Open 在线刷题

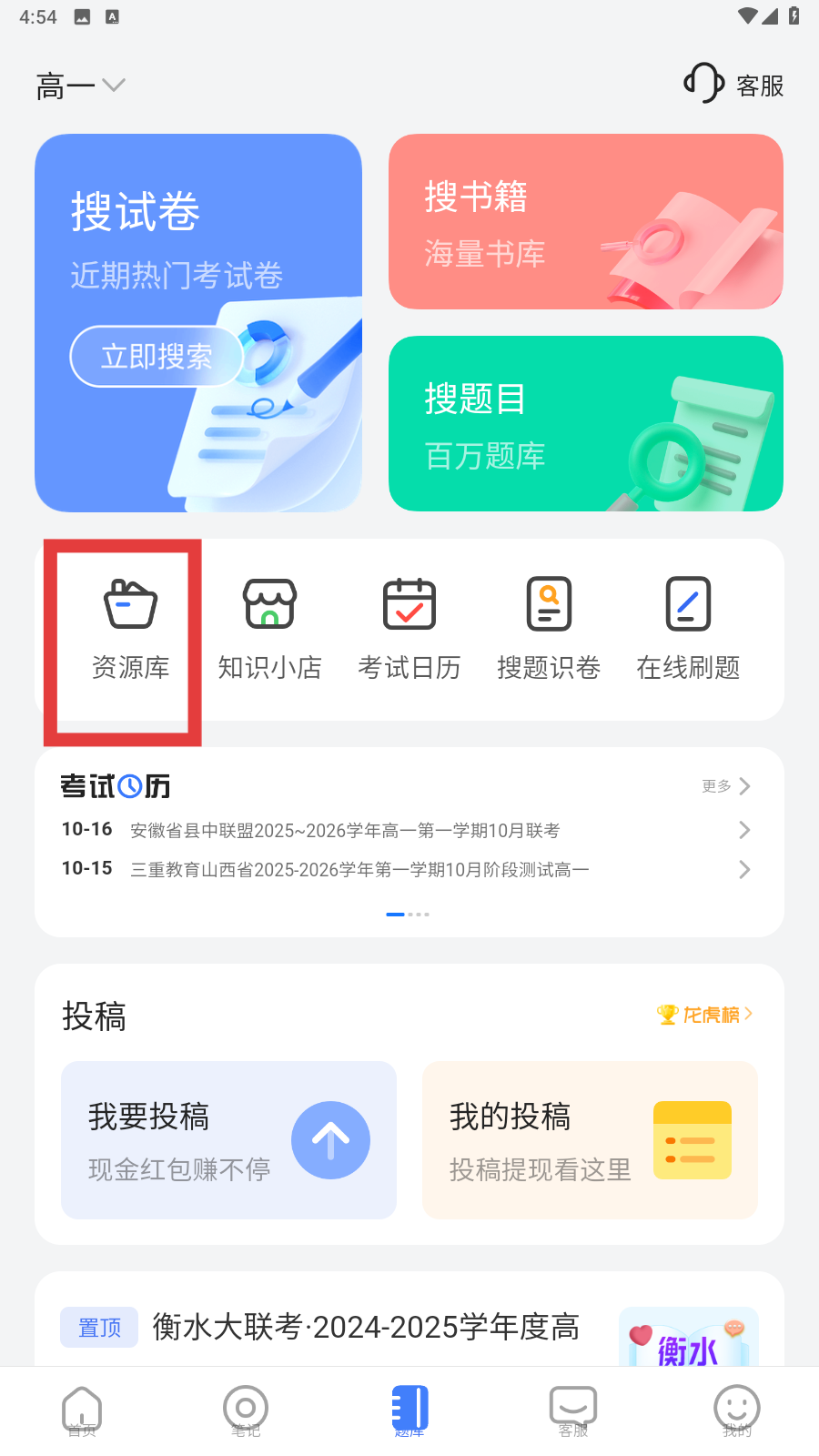[688, 628]
